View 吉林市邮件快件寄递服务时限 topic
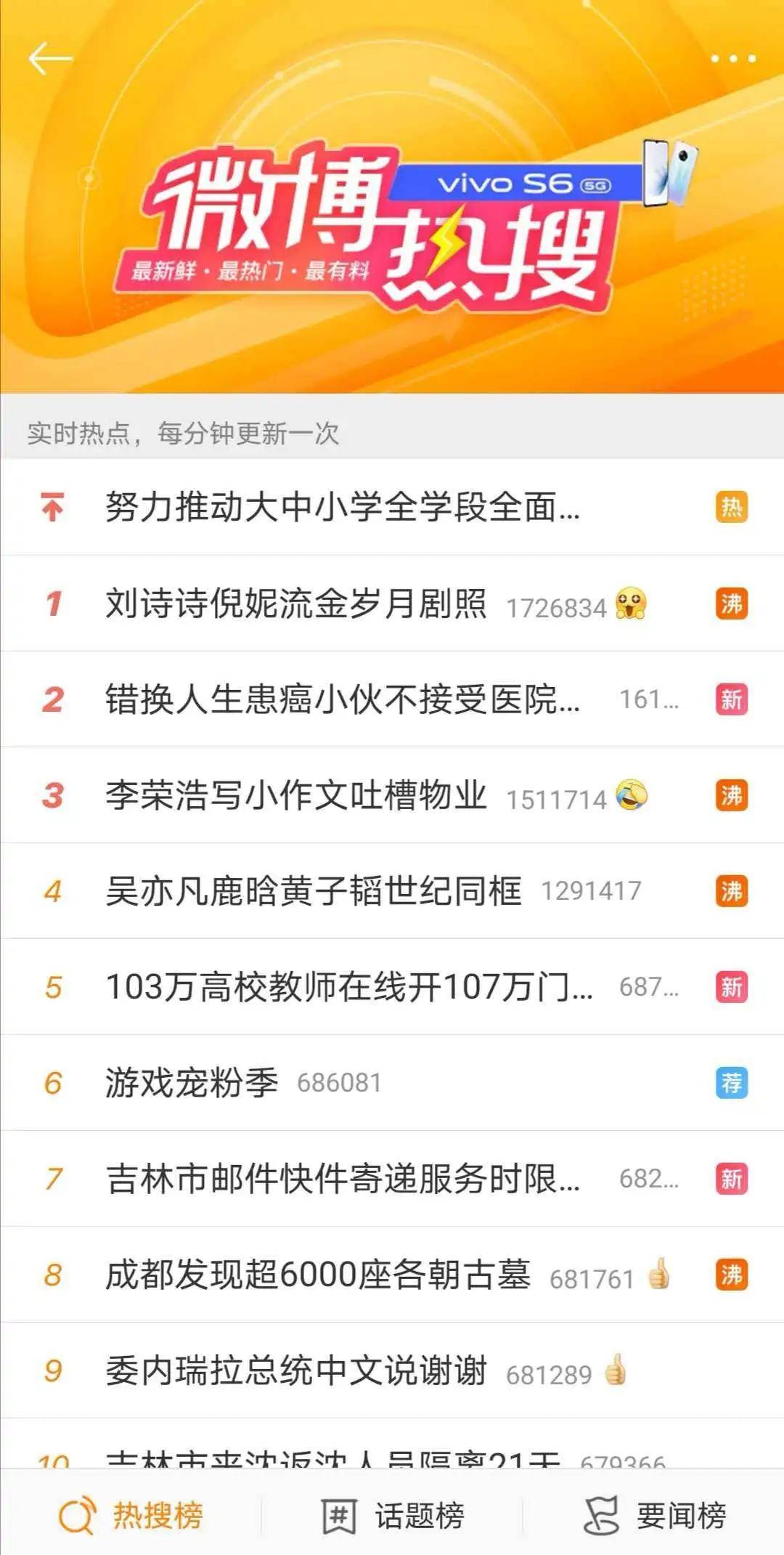Screen dimensions: 784x1555 (x=342, y=1179)
